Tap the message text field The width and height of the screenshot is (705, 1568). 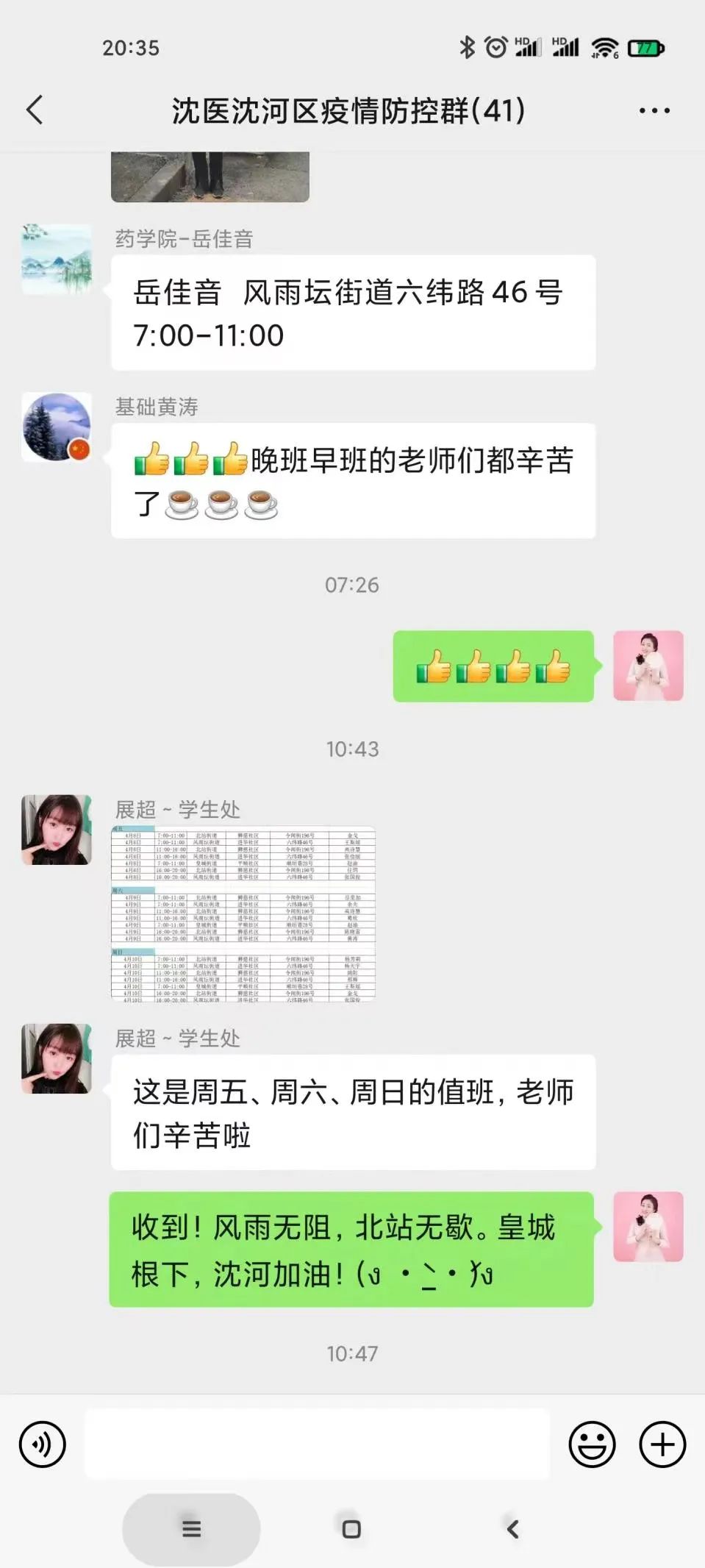click(x=317, y=1444)
